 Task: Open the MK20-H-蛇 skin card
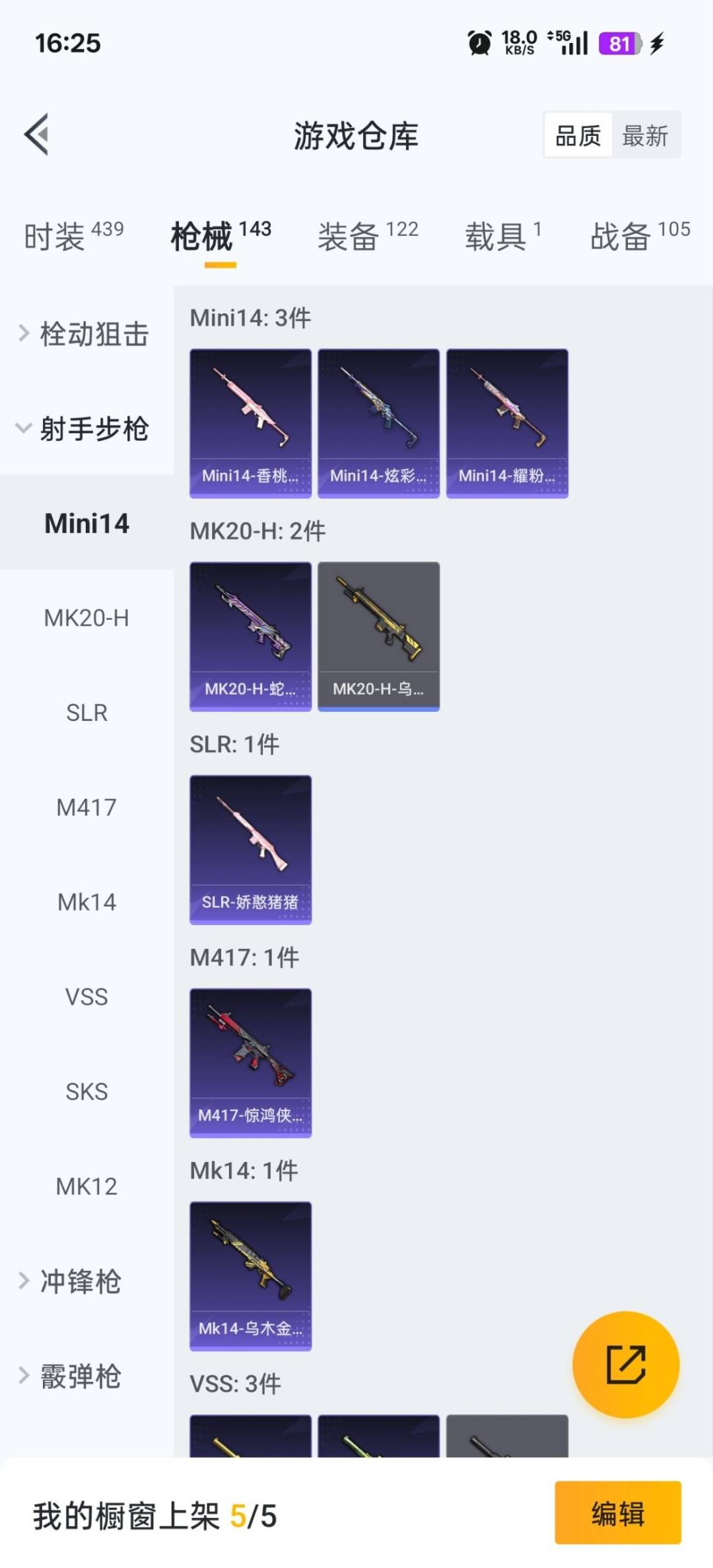point(250,636)
